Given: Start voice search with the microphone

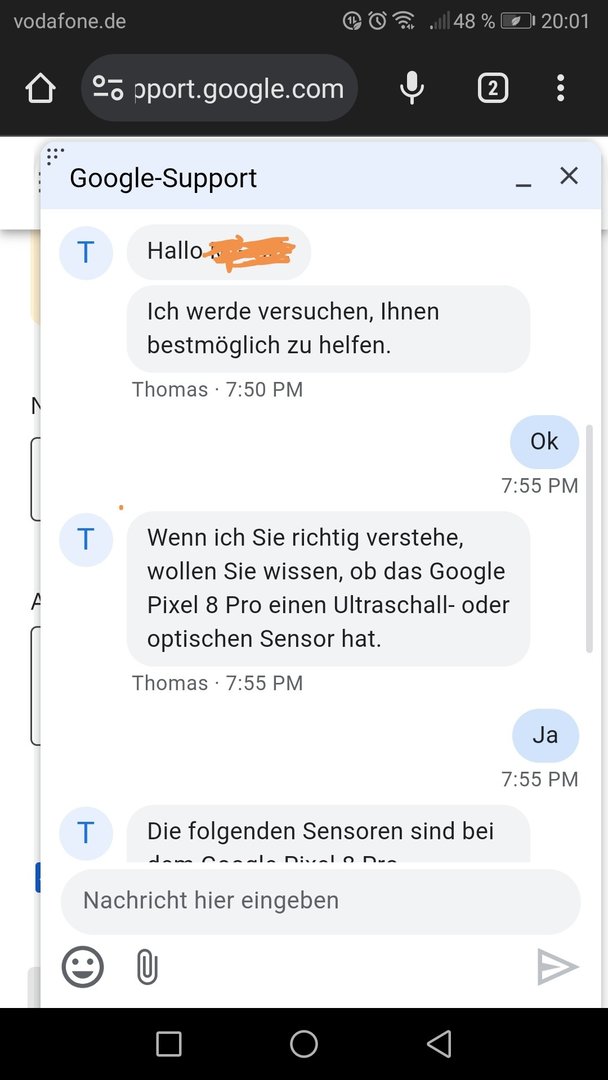Looking at the screenshot, I should coord(412,89).
